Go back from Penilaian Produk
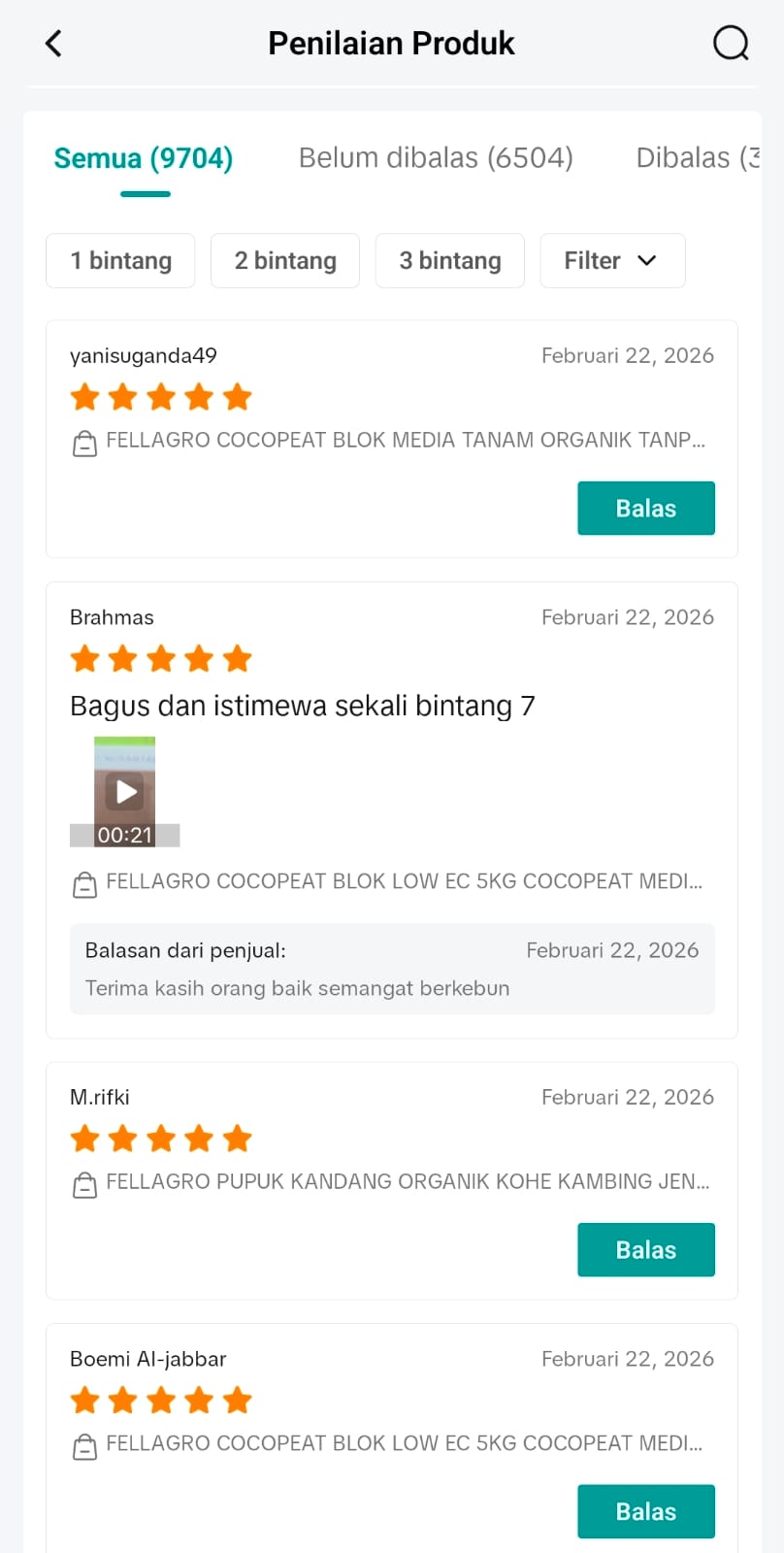The height and width of the screenshot is (1553, 784). coord(54,44)
